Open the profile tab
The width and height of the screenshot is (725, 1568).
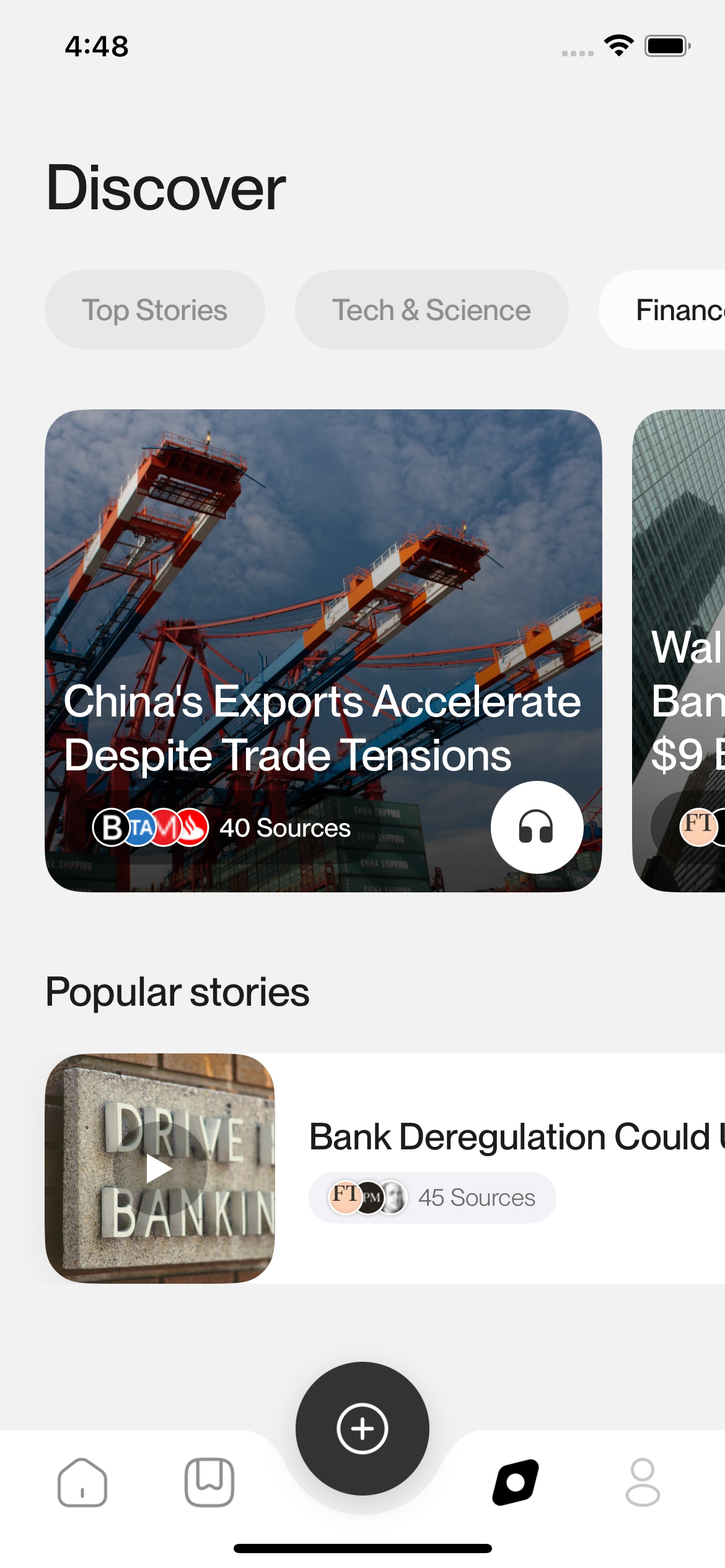point(643,1482)
